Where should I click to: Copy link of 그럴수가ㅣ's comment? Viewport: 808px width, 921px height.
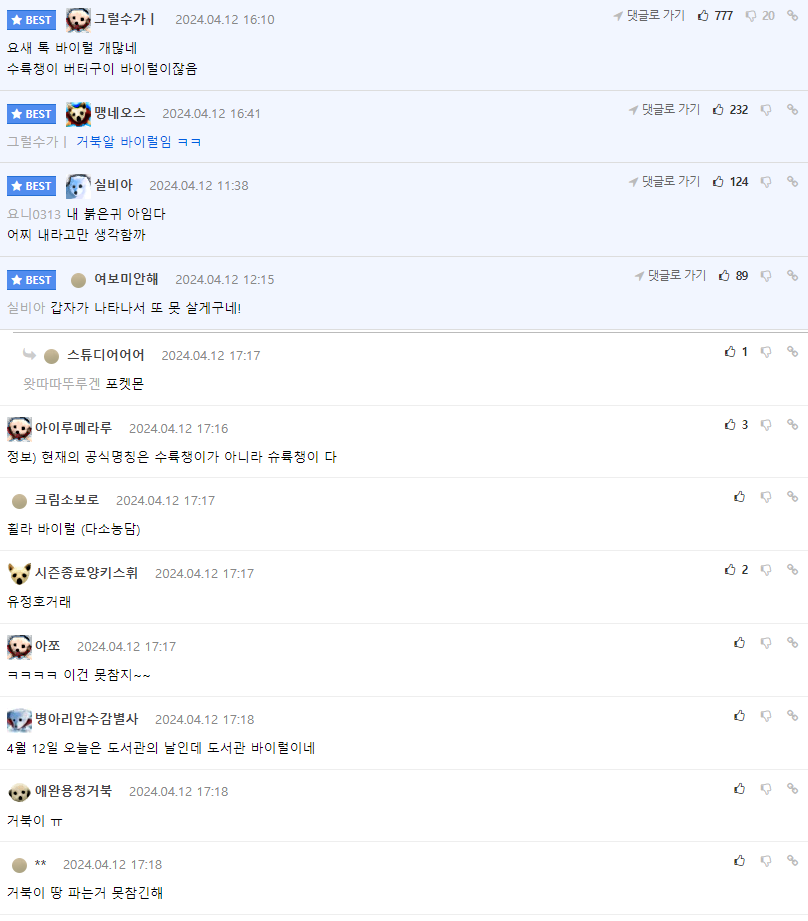[x=792, y=16]
